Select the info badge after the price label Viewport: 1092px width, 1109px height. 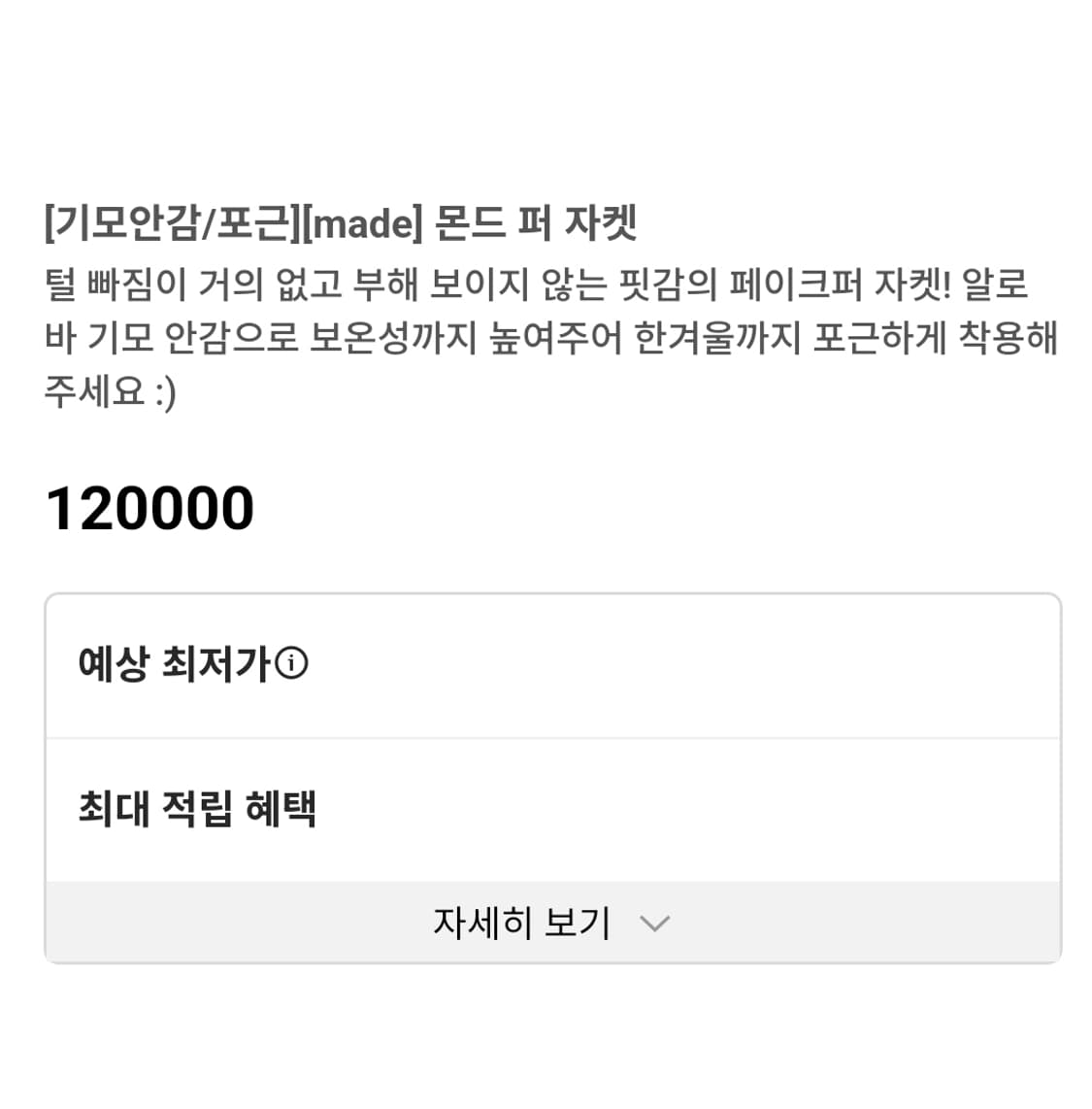[293, 661]
